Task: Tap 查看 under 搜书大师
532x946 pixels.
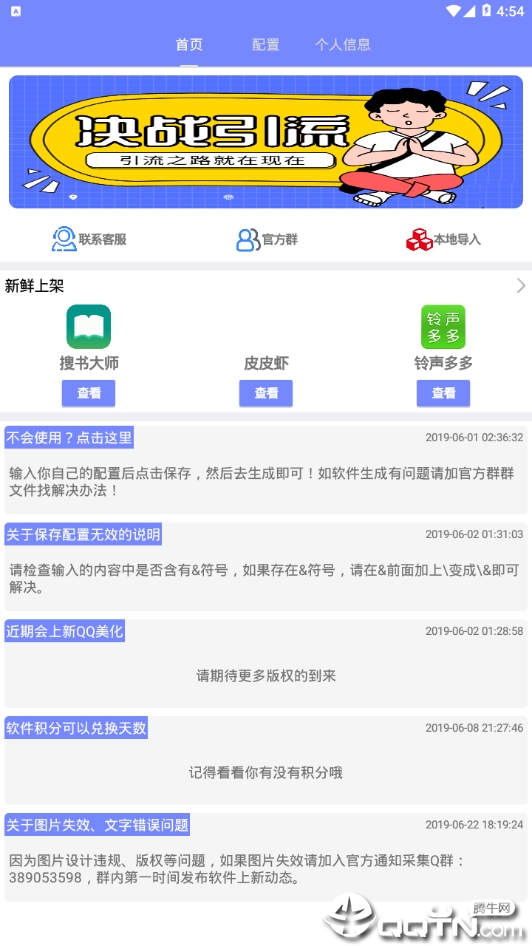Action: point(89,393)
